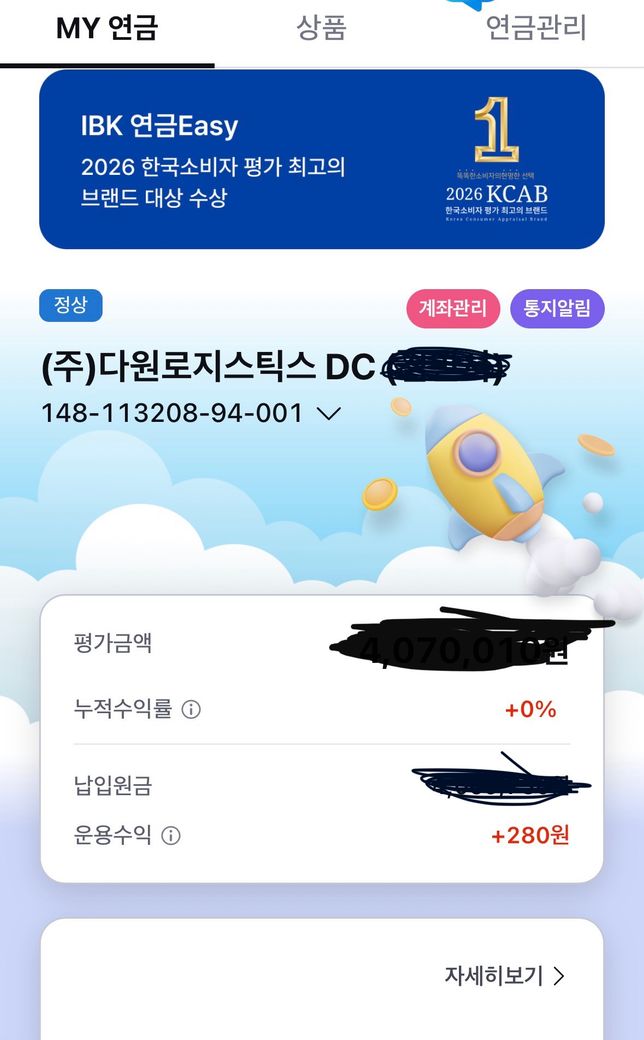Open 자세히보기 details

(x=504, y=976)
